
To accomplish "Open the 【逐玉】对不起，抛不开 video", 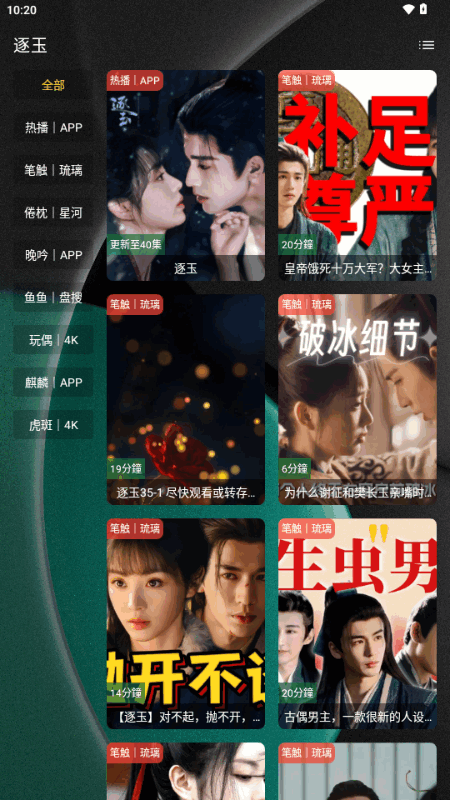I will pyautogui.click(x=186, y=623).
